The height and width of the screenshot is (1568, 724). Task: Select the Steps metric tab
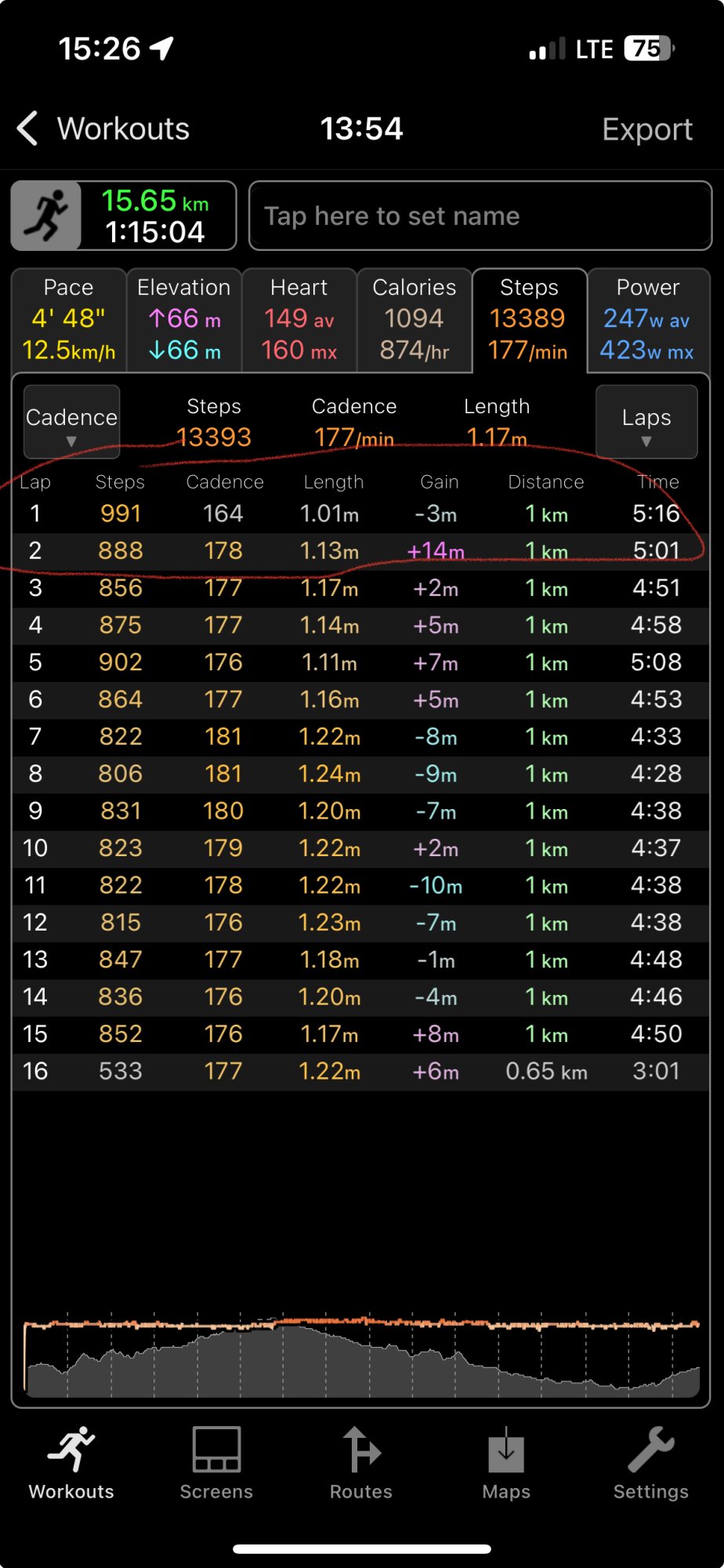click(529, 319)
